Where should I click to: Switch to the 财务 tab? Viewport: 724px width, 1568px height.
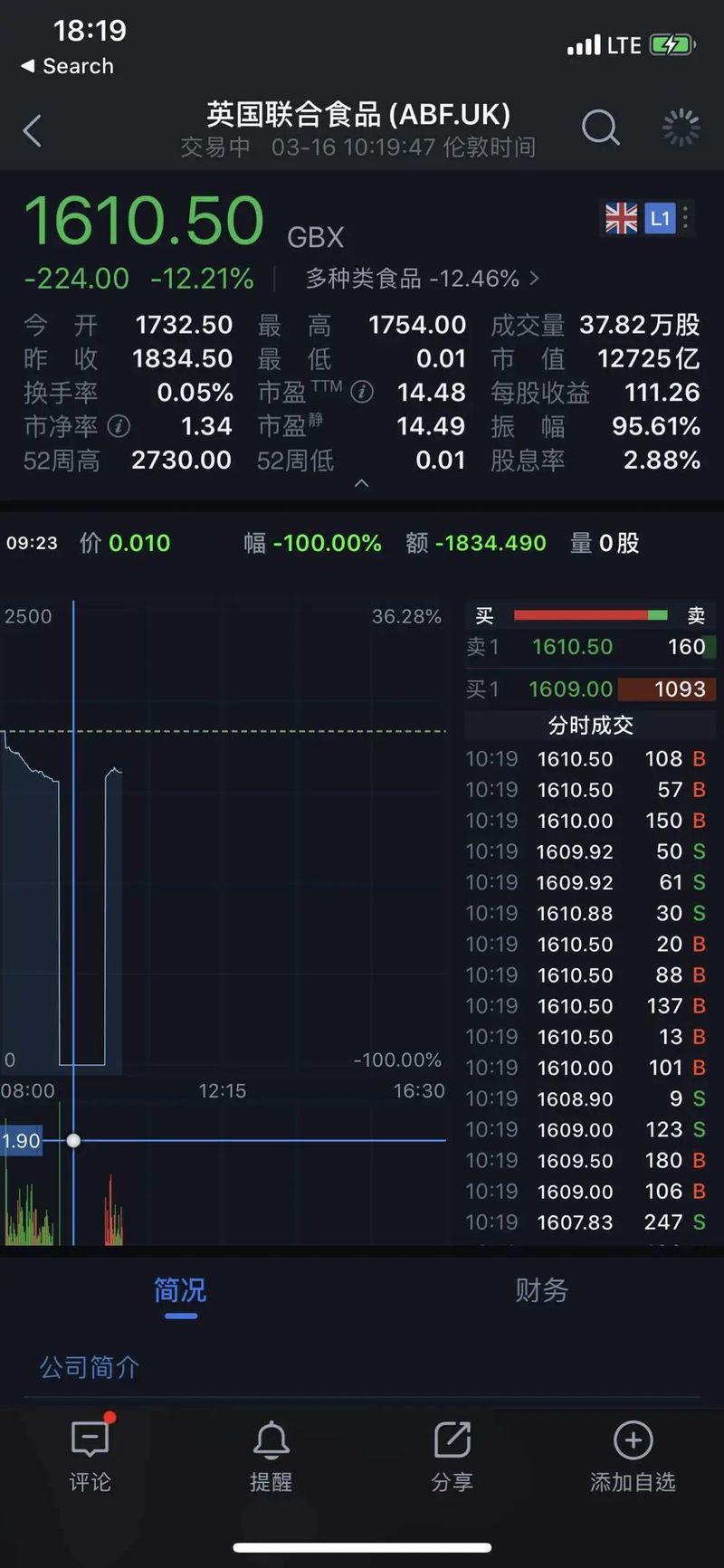pyautogui.click(x=541, y=1290)
